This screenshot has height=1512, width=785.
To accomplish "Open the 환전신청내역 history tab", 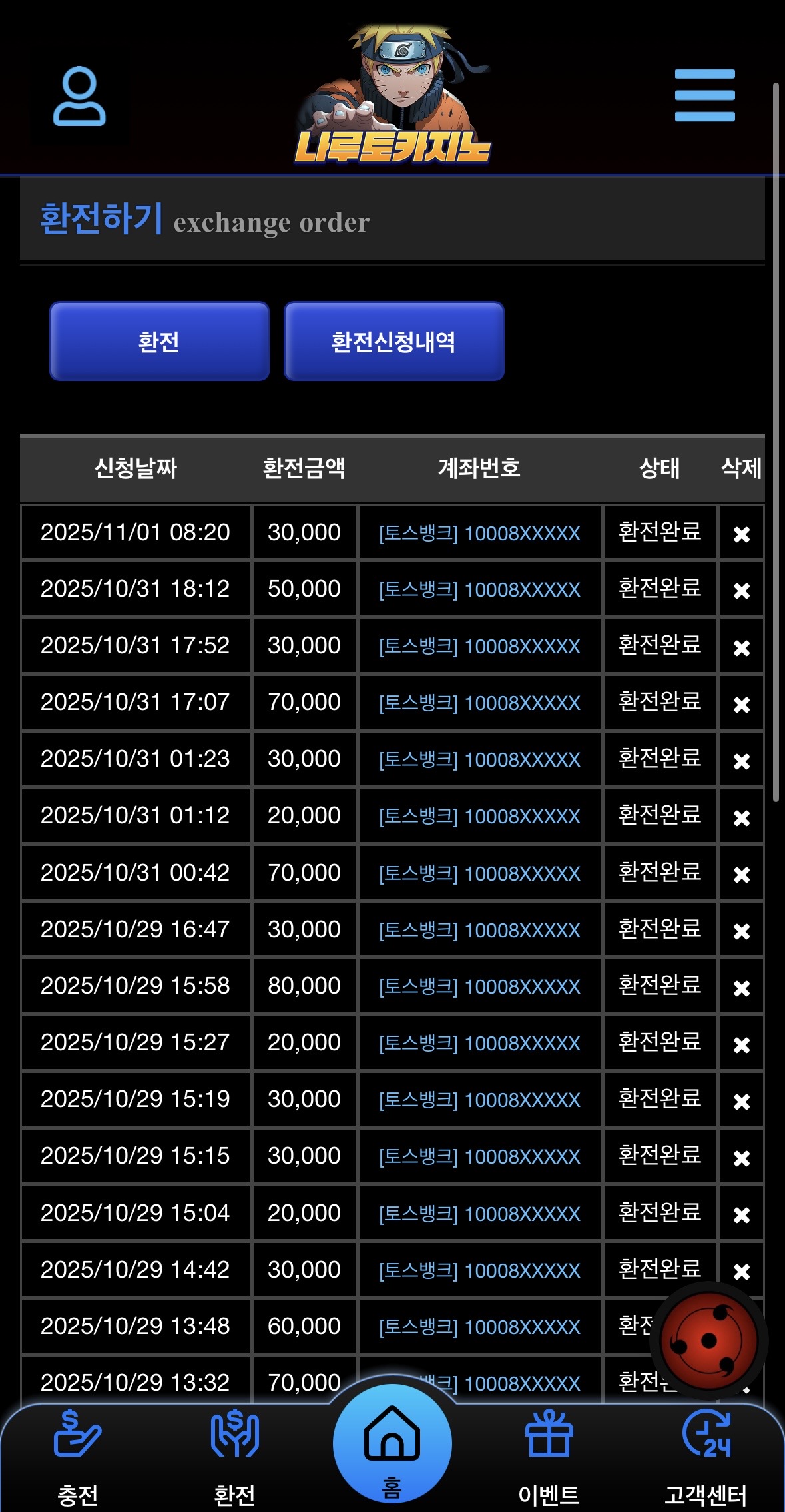I will (393, 342).
